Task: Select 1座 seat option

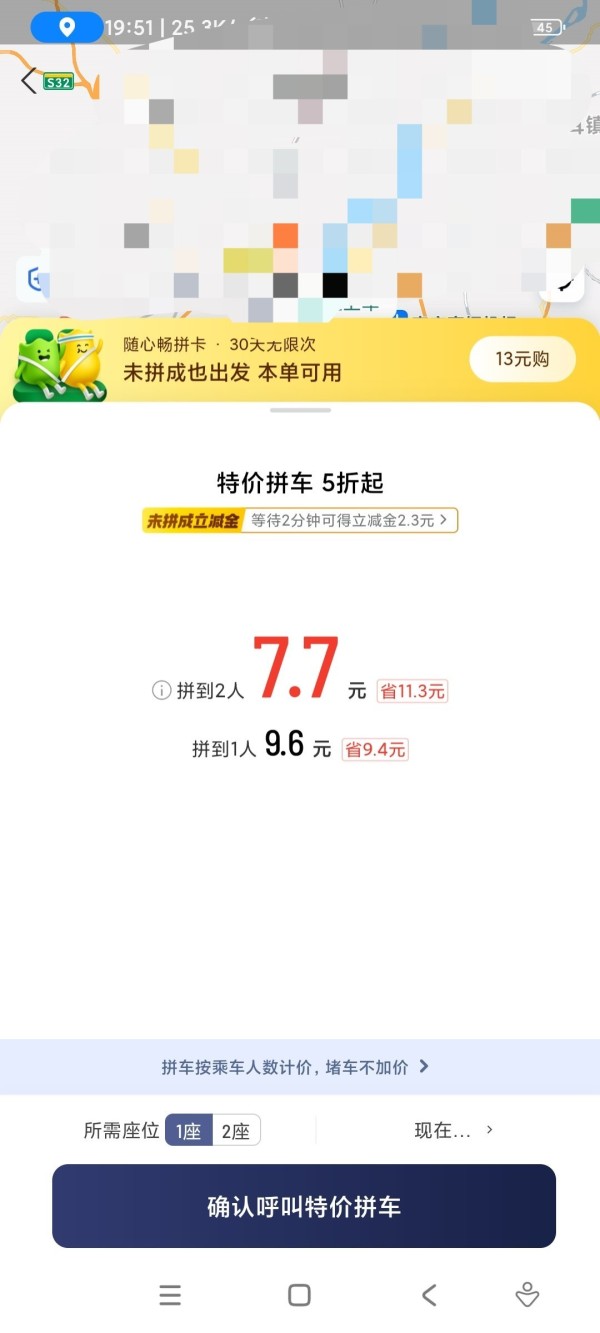Action: click(188, 1131)
